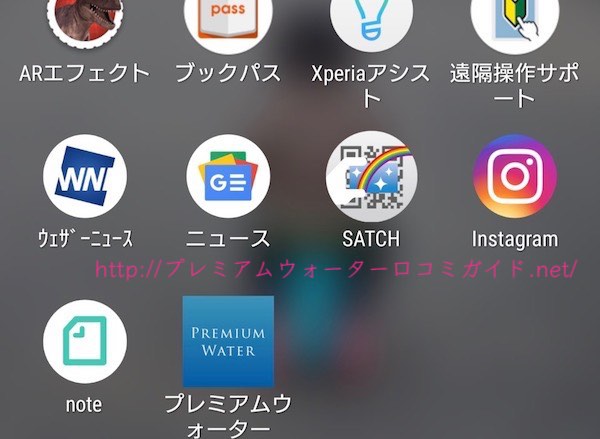Screen dimensions: 600x439
Task: Open the note app
Action: 85,342
